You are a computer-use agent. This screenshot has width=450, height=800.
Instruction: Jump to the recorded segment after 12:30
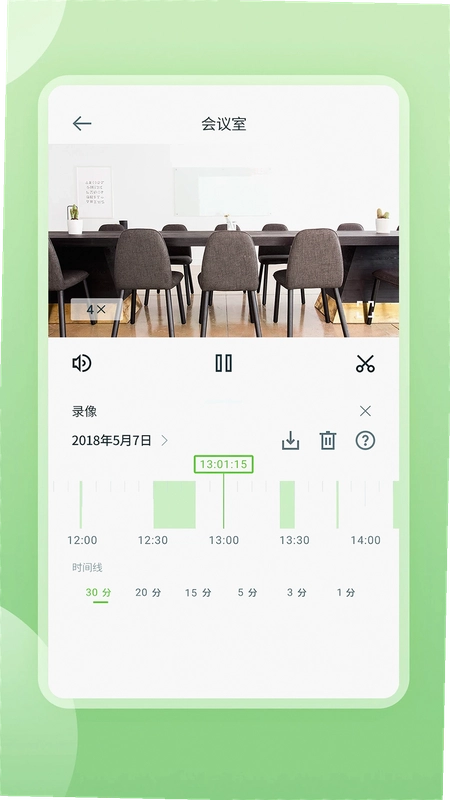coord(174,505)
